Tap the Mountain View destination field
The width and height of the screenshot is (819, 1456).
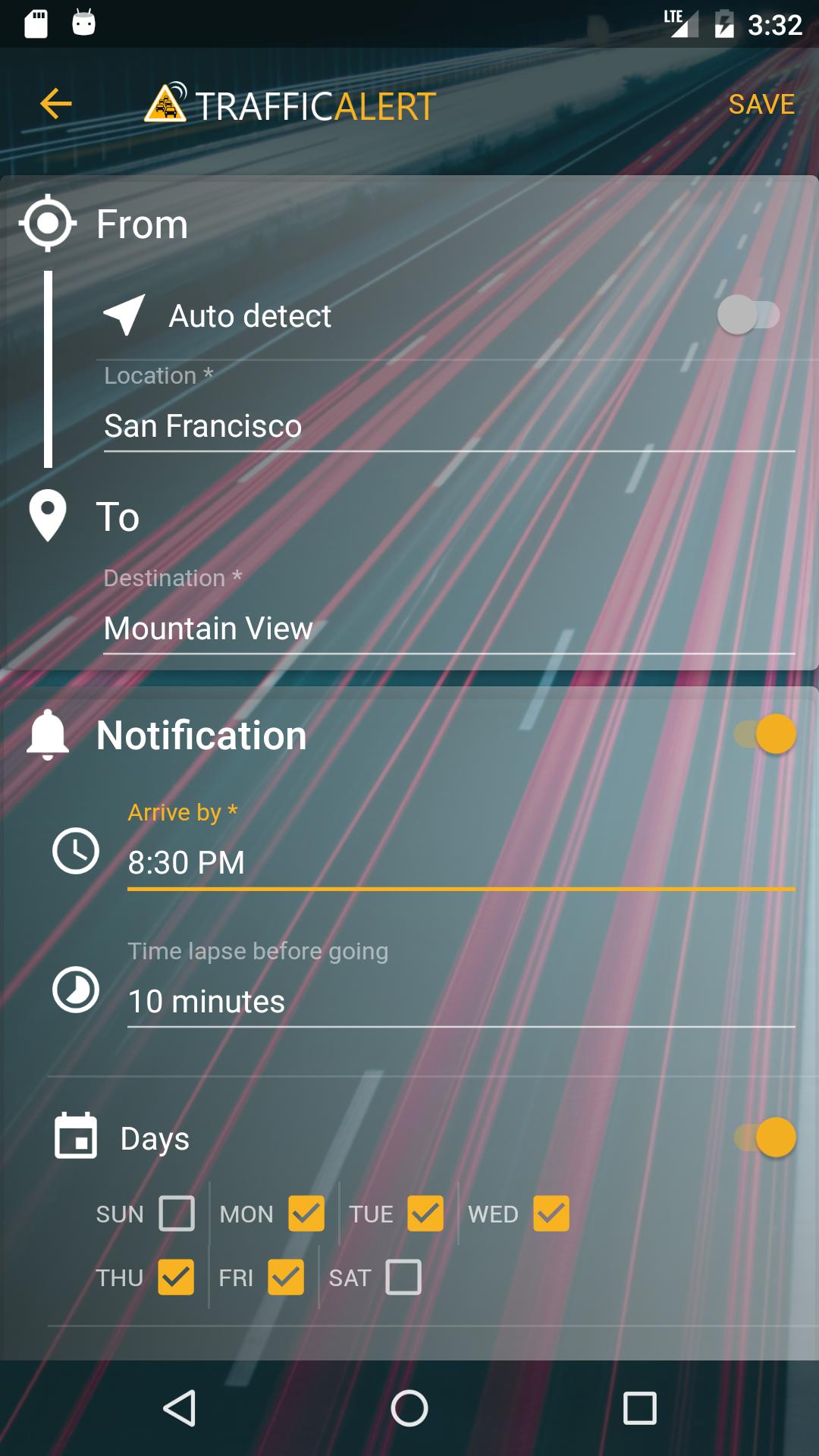click(303, 628)
